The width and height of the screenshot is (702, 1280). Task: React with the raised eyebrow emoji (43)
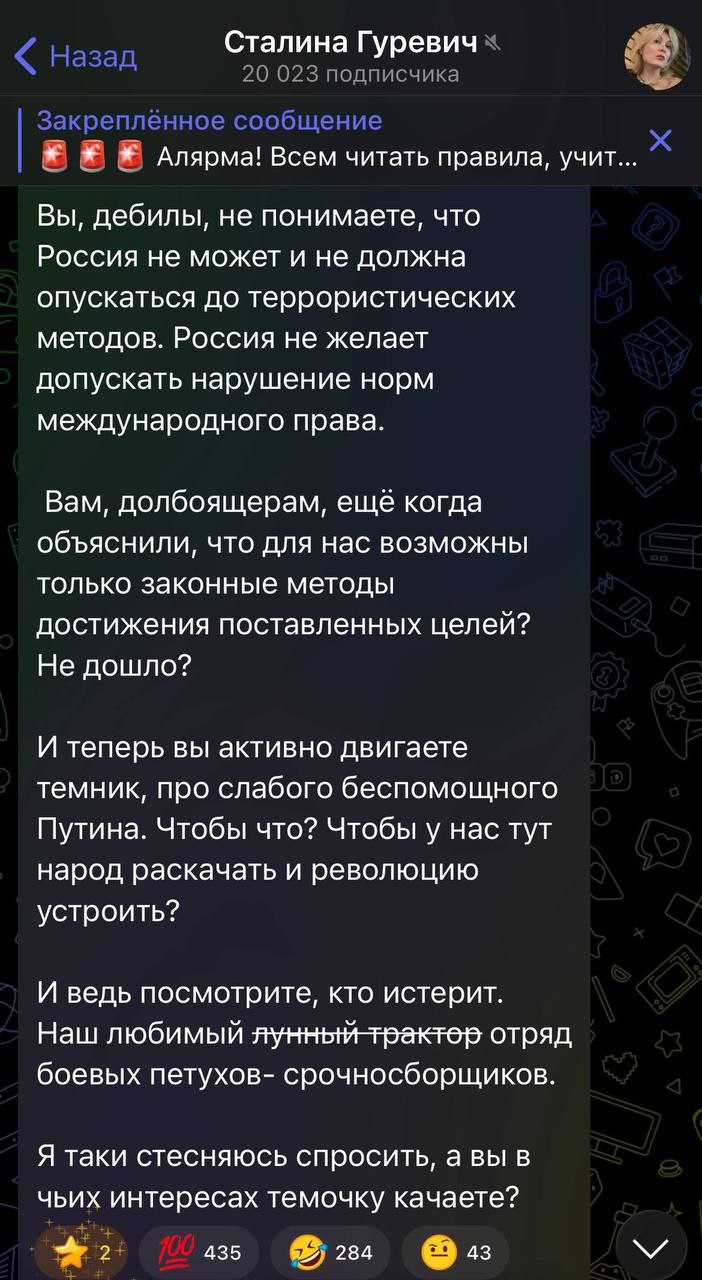pos(455,1252)
